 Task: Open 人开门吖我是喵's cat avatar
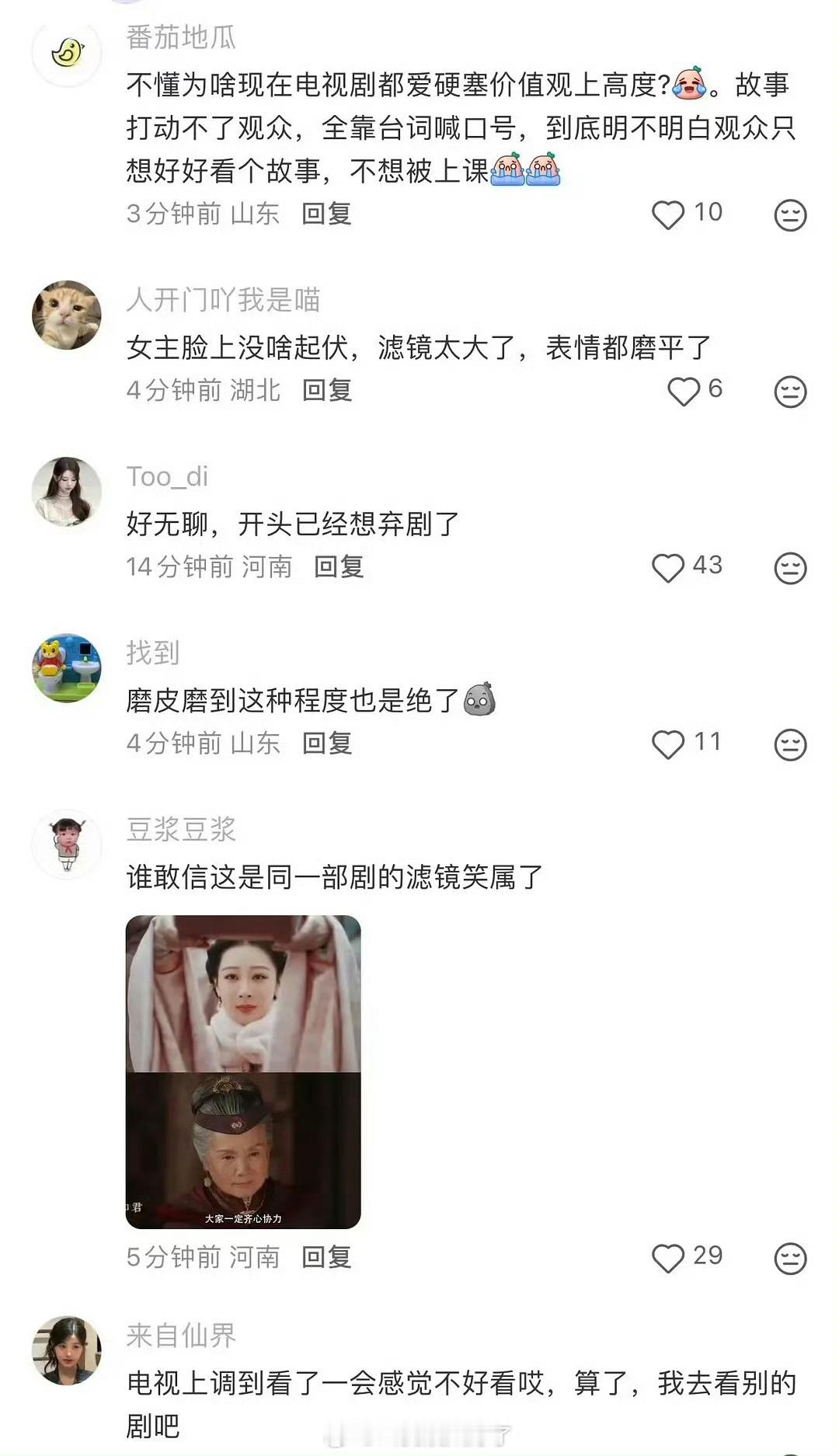pos(67,315)
